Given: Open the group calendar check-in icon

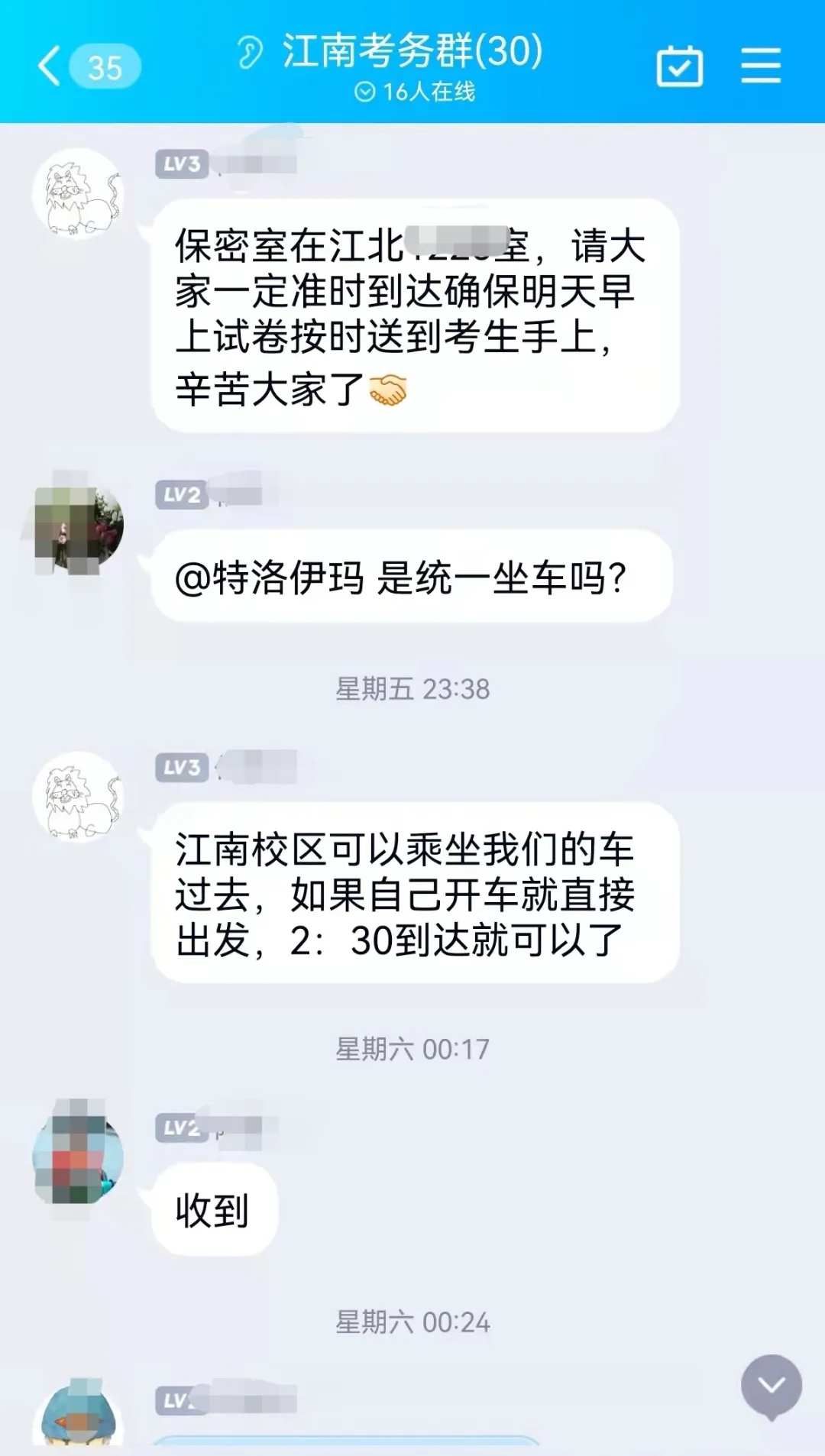Looking at the screenshot, I should pos(679,66).
